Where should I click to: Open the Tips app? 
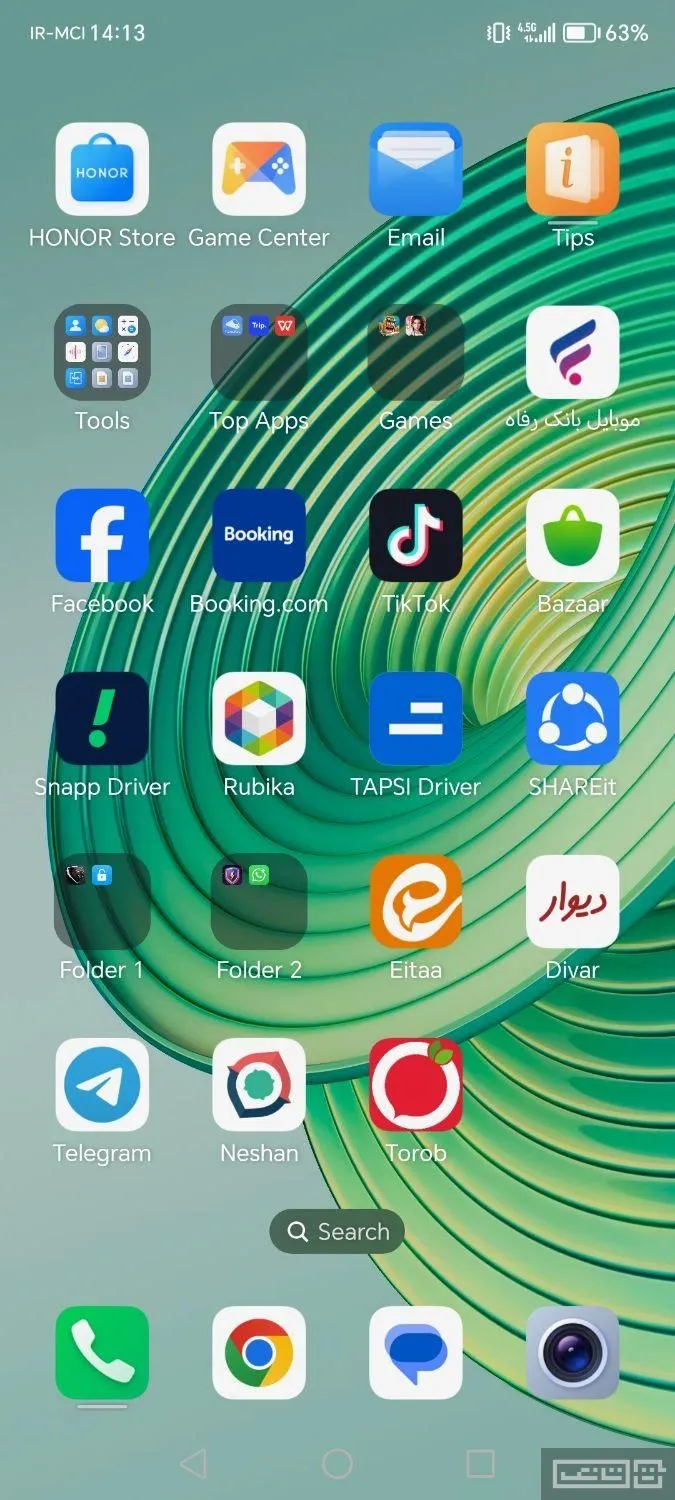click(x=573, y=170)
